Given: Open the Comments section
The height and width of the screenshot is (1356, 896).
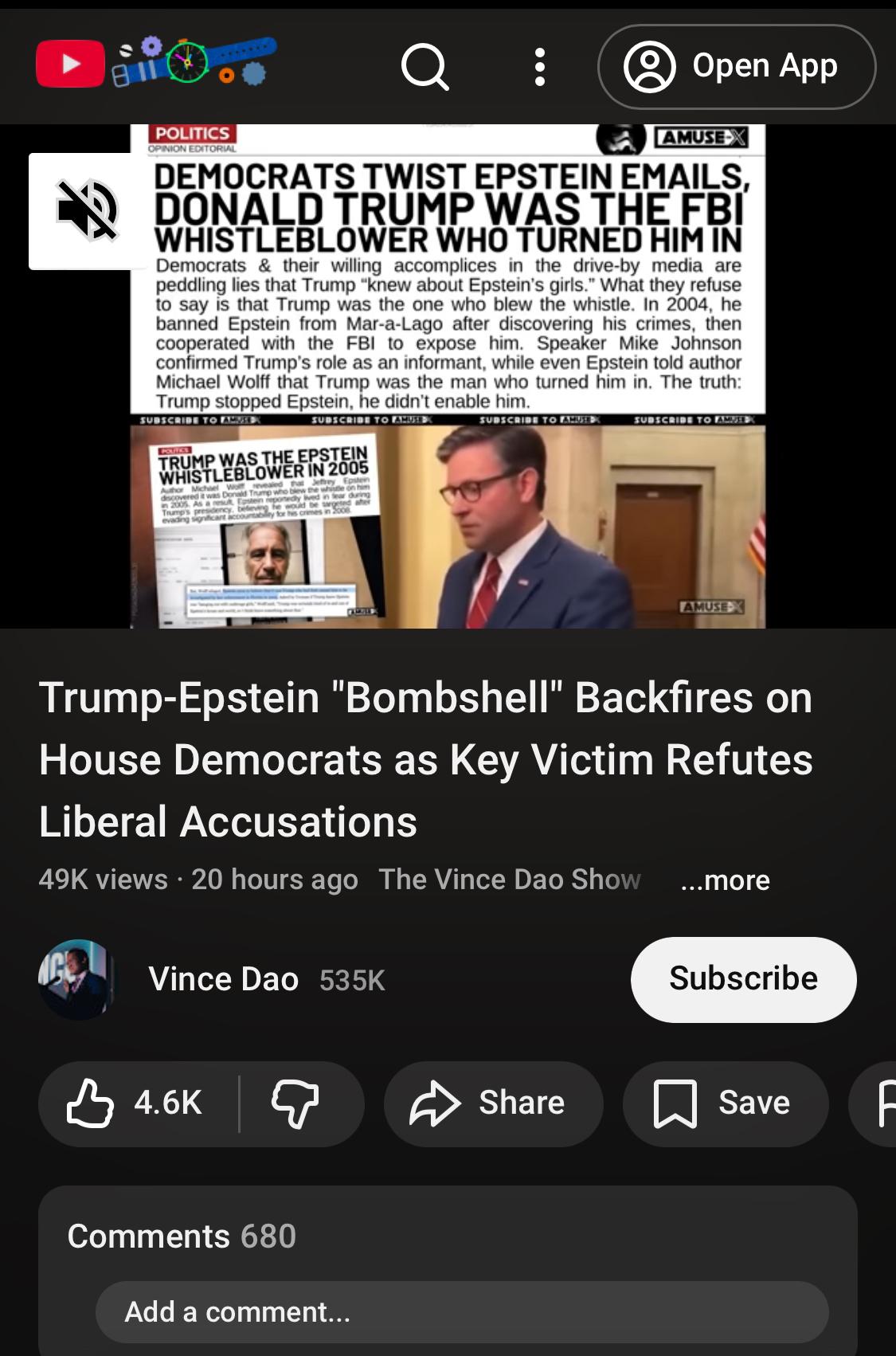Looking at the screenshot, I should tap(182, 1236).
